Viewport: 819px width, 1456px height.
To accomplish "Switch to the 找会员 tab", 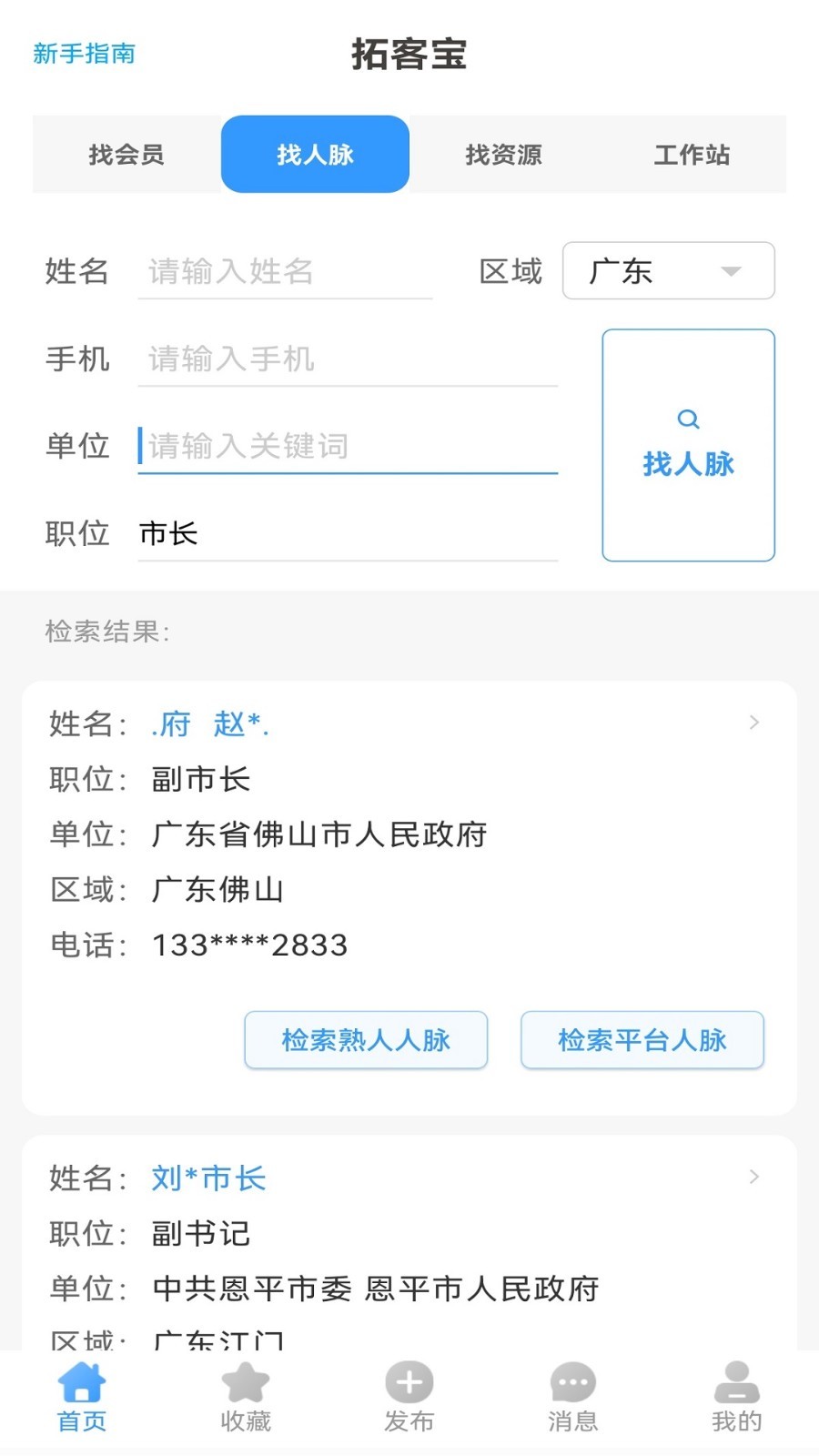I will (x=126, y=155).
